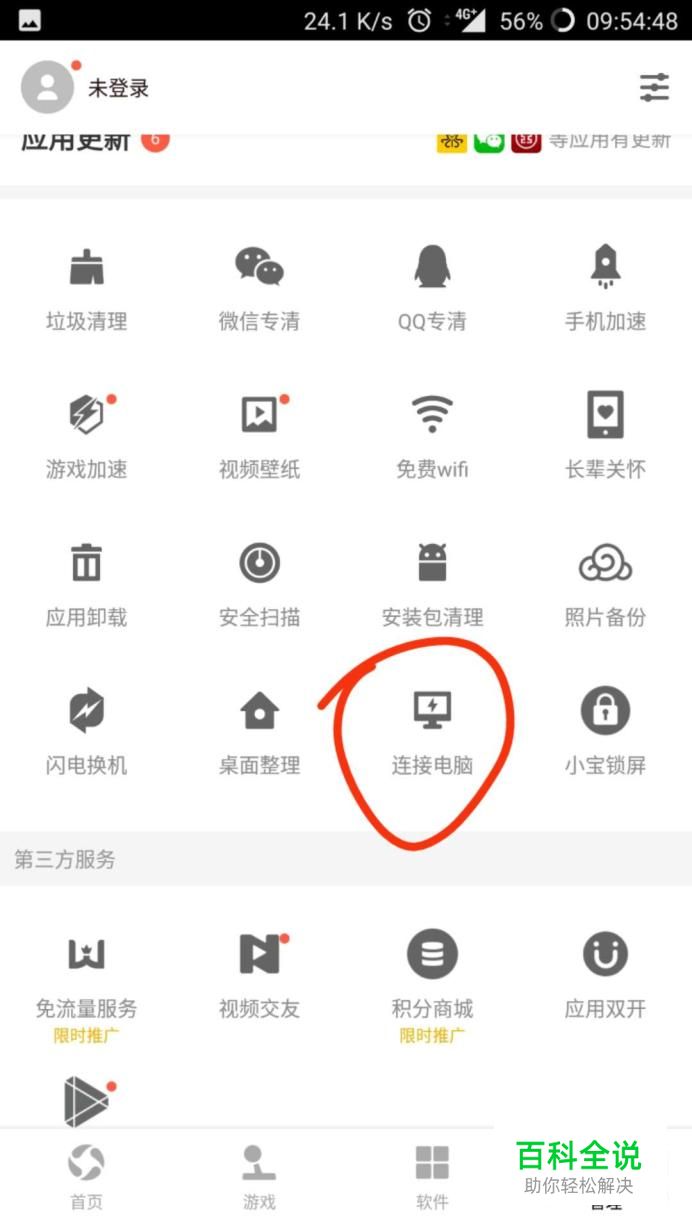This screenshot has height=1230, width=692.
Task: Open 游戏加速 game booster
Action: 86,436
